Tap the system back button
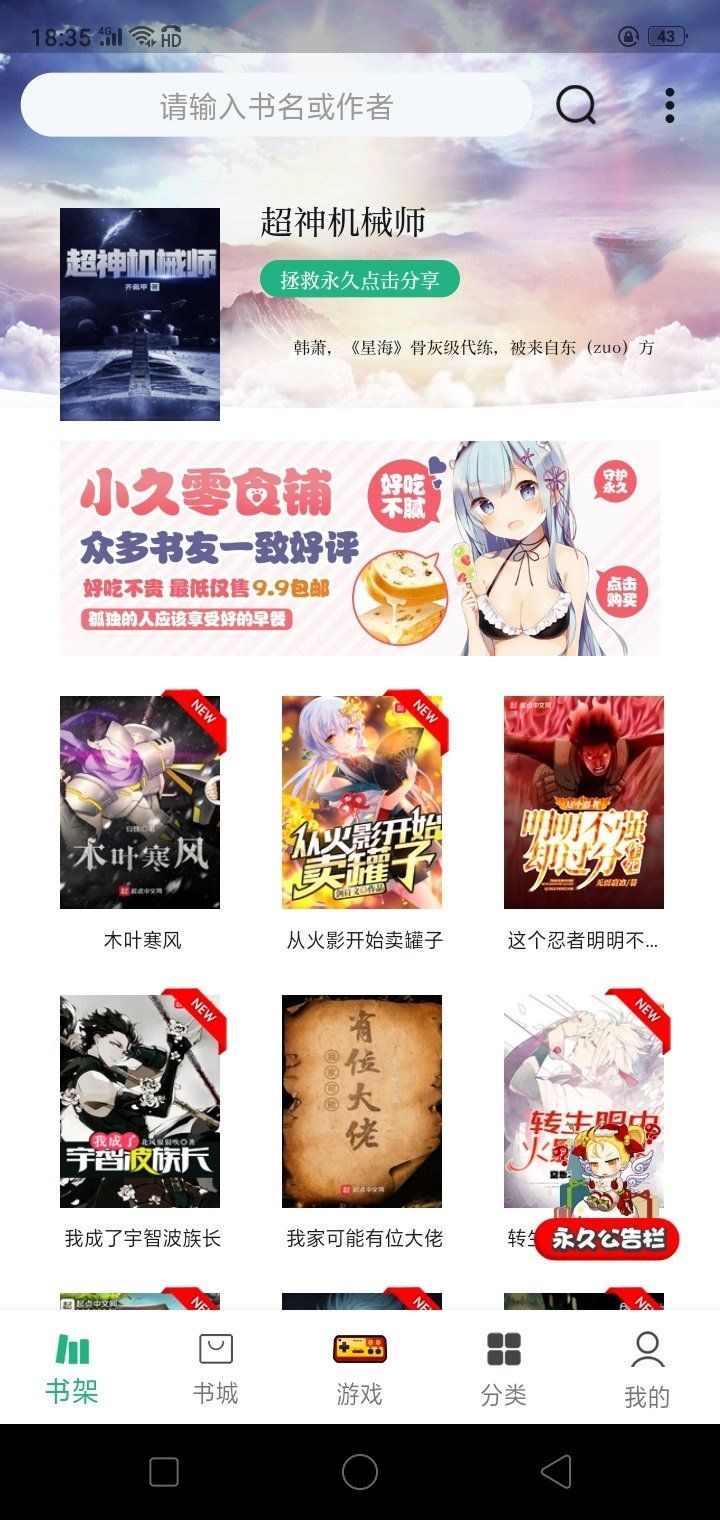 click(556, 1471)
